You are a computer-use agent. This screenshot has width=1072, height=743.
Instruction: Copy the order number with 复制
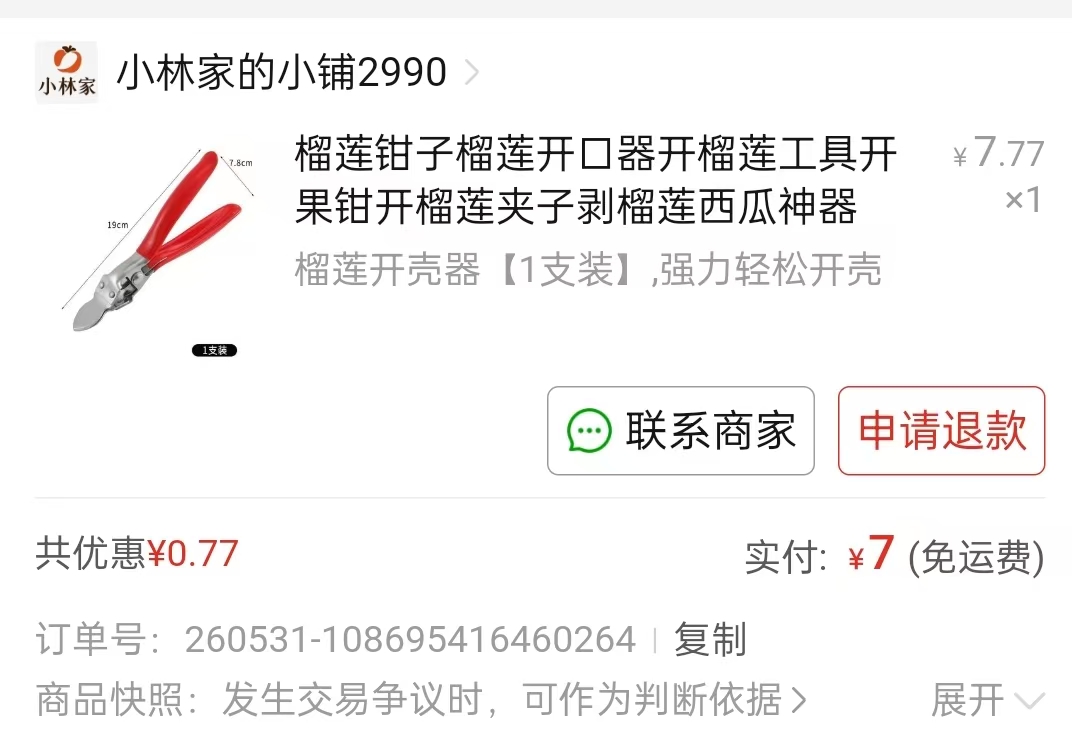[x=710, y=640]
